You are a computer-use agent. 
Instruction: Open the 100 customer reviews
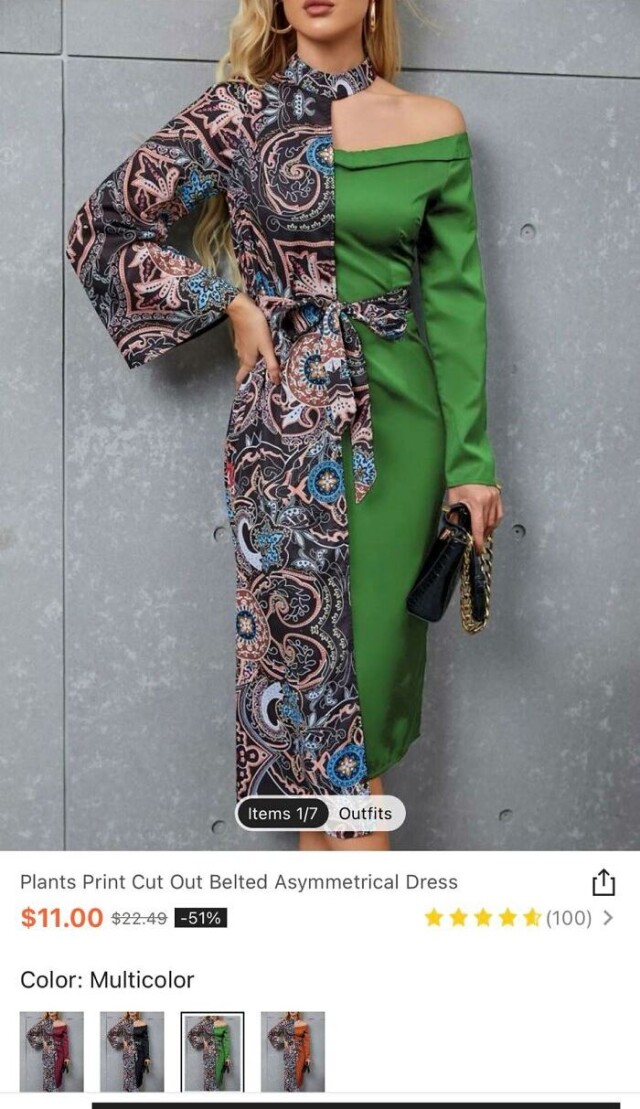click(x=568, y=918)
